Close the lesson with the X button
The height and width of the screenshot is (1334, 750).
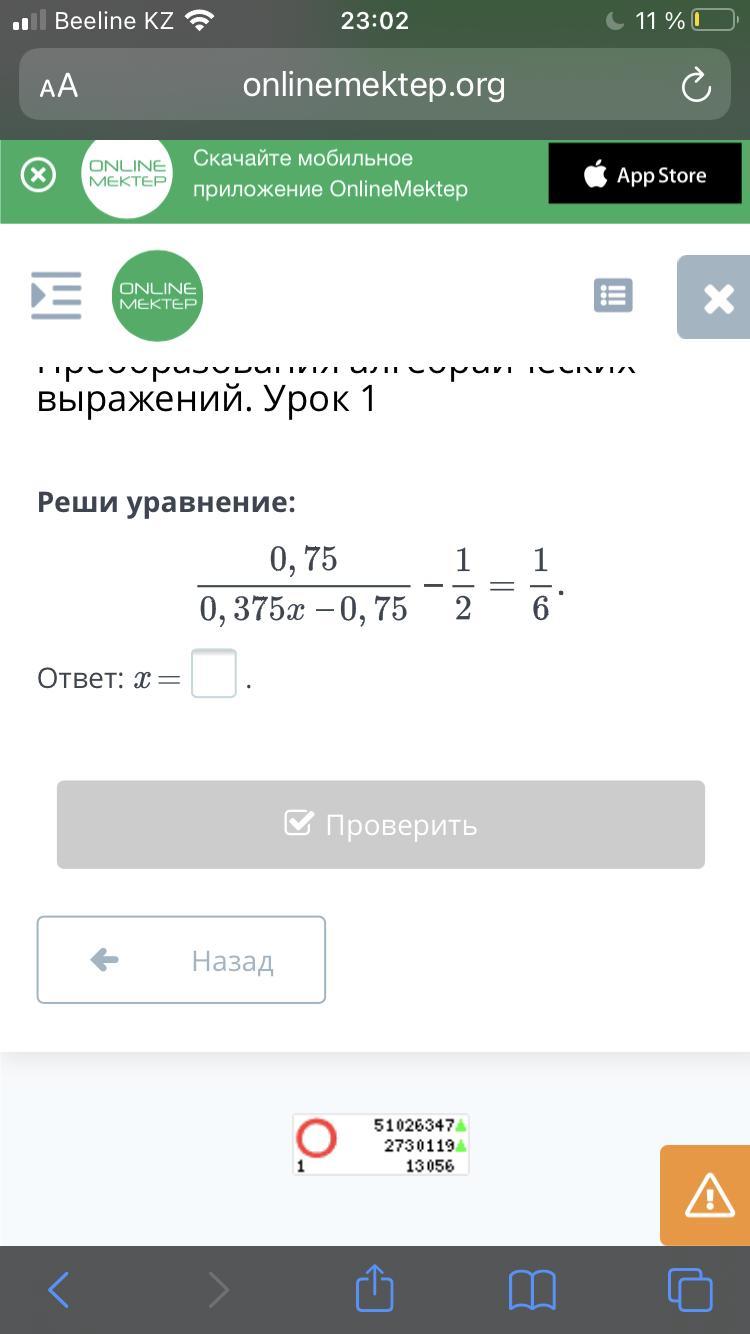(714, 297)
